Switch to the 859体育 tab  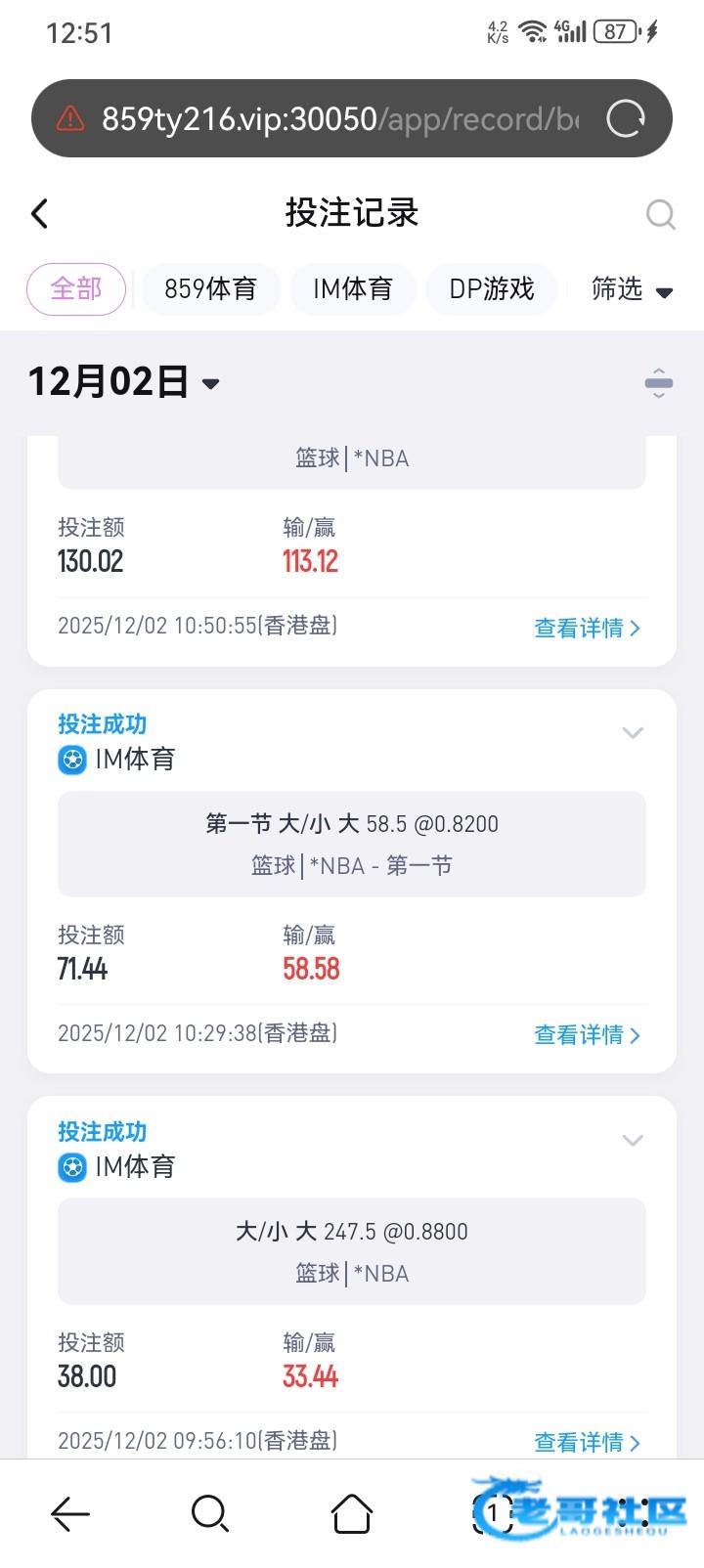pos(210,289)
